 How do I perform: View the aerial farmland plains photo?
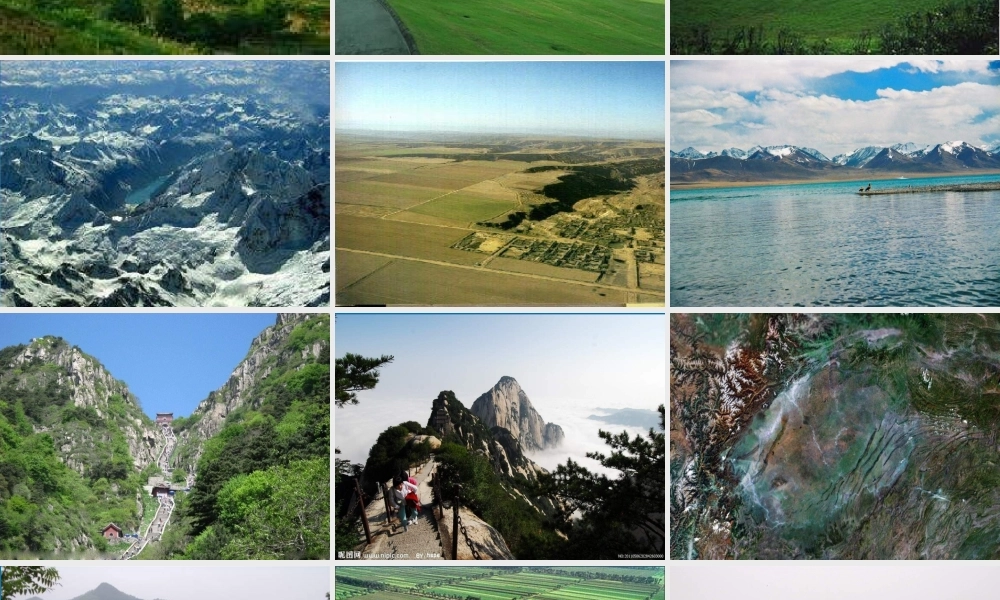500,184
